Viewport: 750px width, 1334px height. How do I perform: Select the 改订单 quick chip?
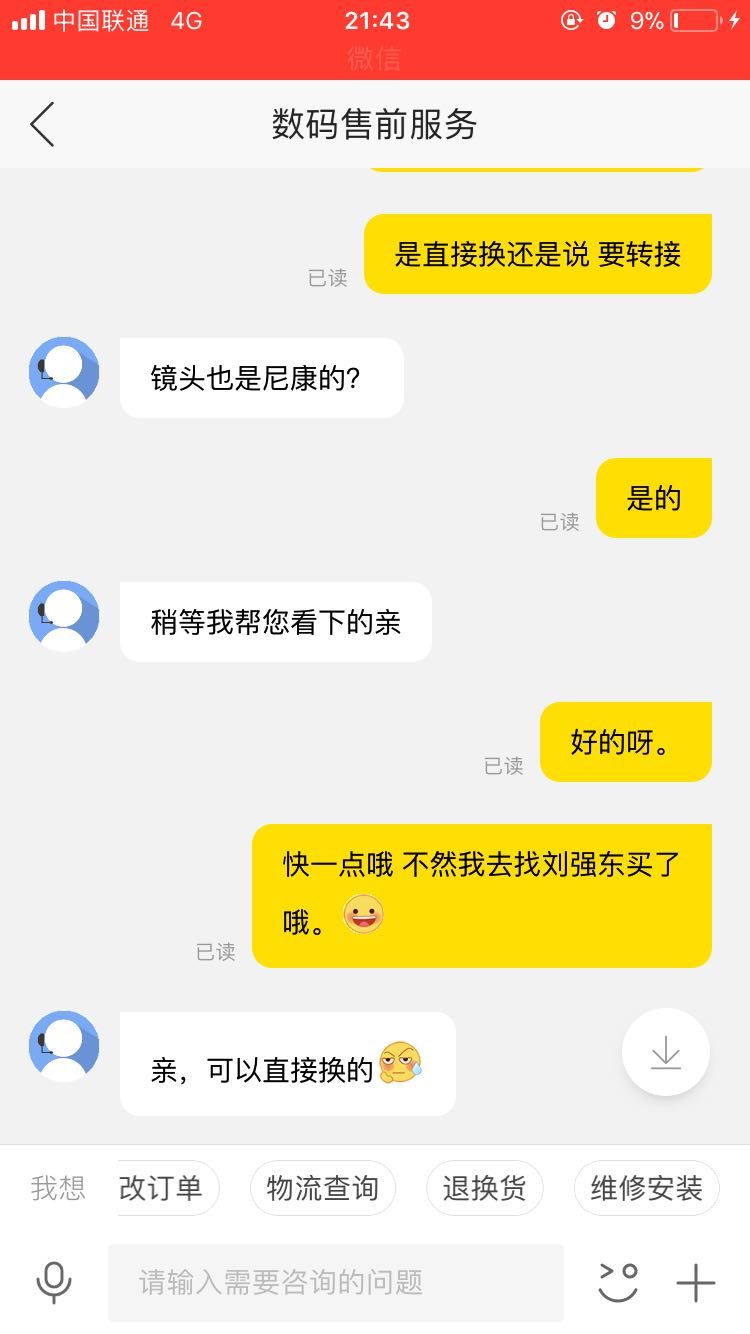[168, 1188]
